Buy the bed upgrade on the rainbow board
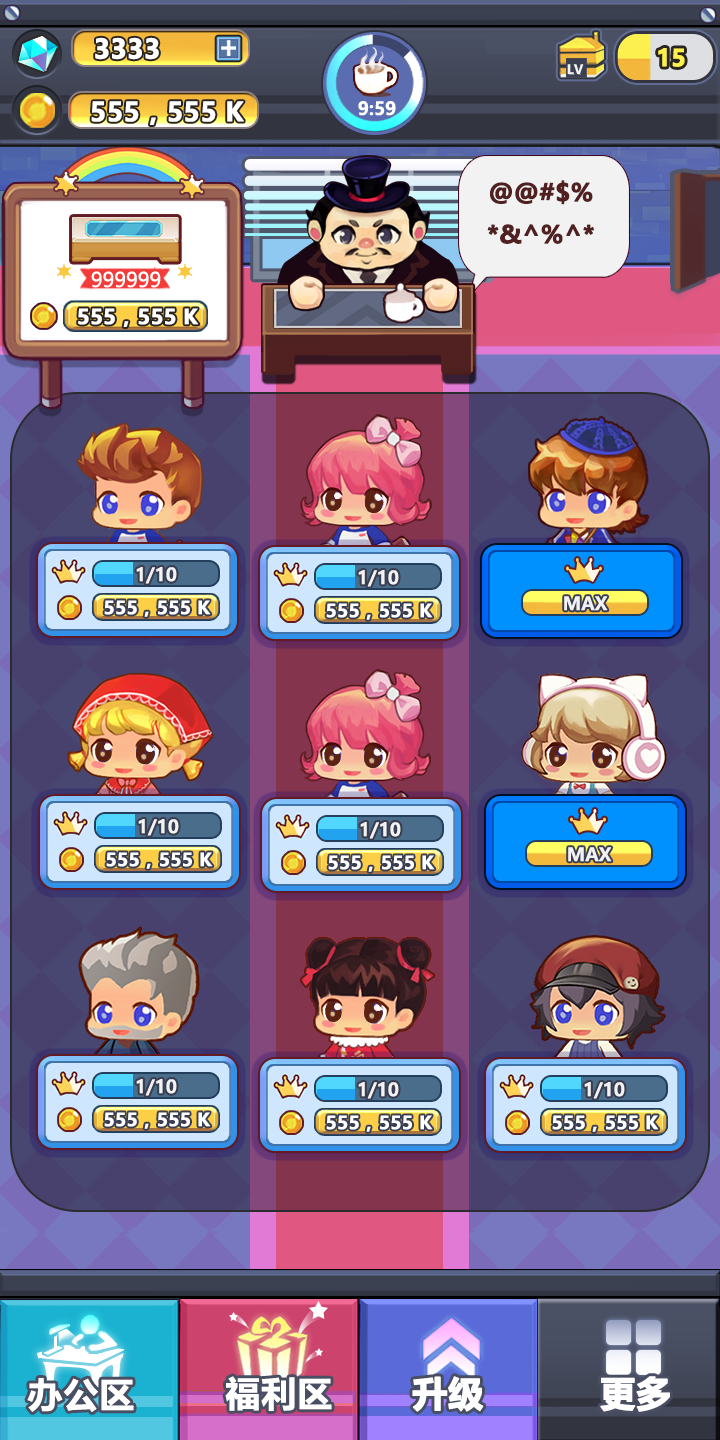Image resolution: width=720 pixels, height=1440 pixels. point(134,317)
